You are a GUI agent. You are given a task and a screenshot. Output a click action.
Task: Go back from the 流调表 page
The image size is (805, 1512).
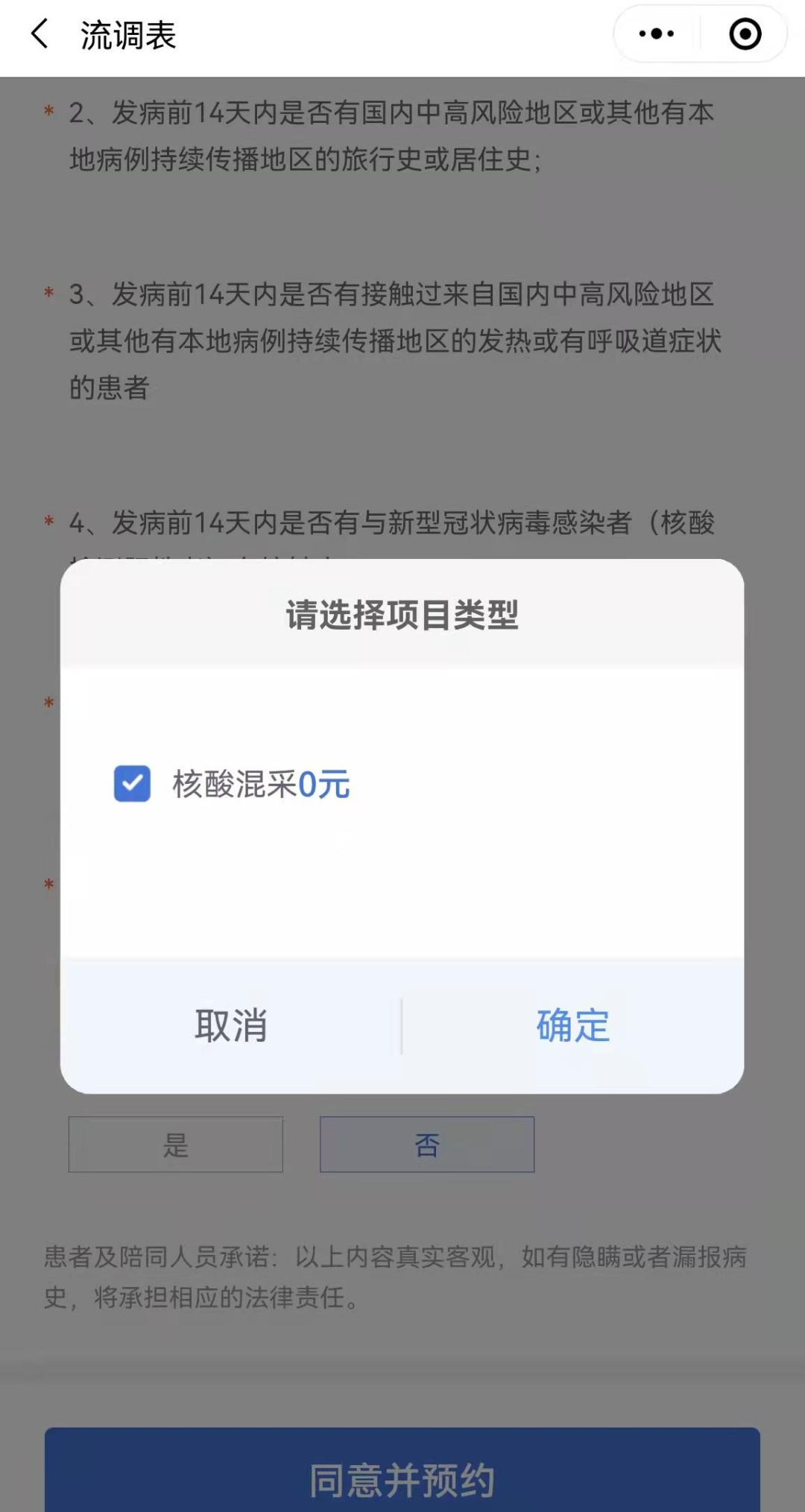[x=40, y=34]
